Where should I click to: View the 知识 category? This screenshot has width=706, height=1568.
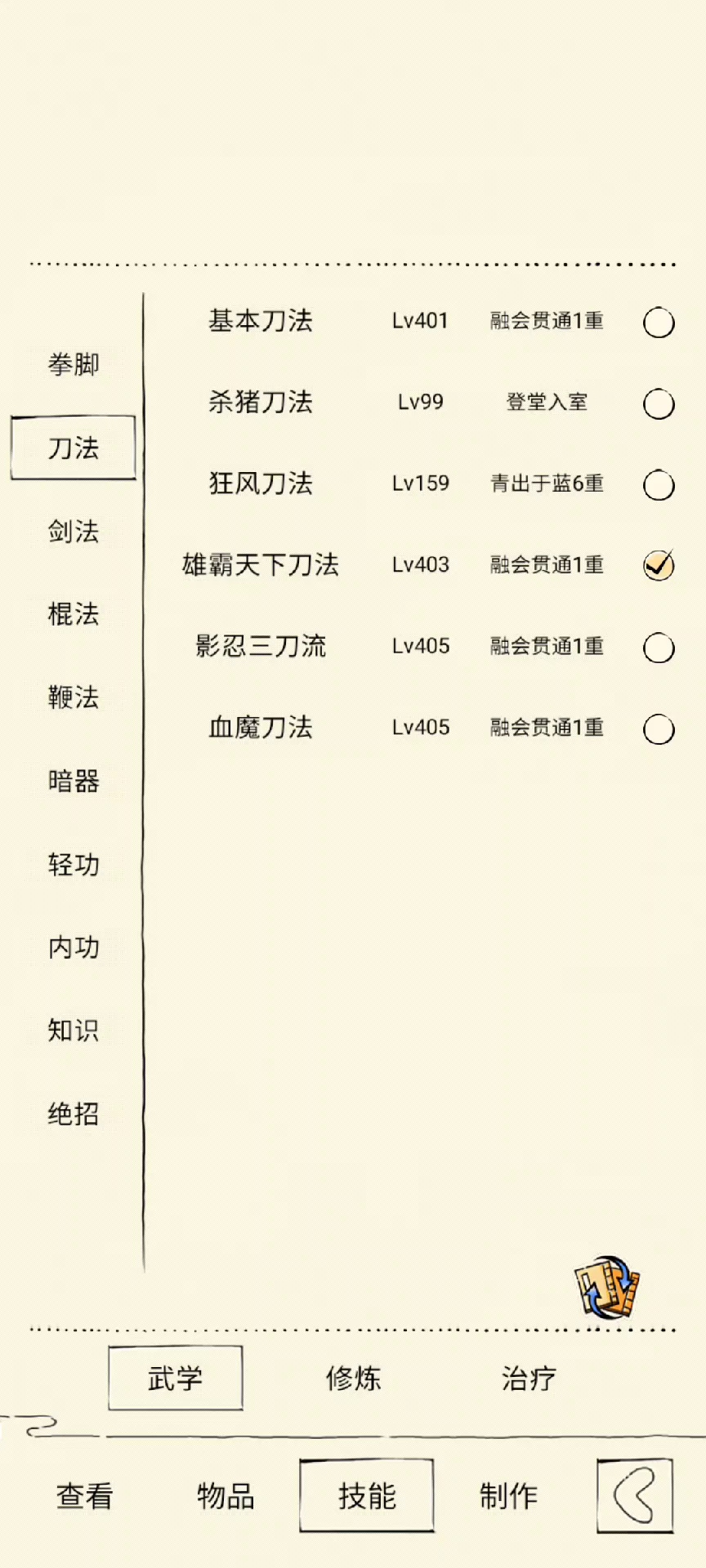pos(74,1031)
